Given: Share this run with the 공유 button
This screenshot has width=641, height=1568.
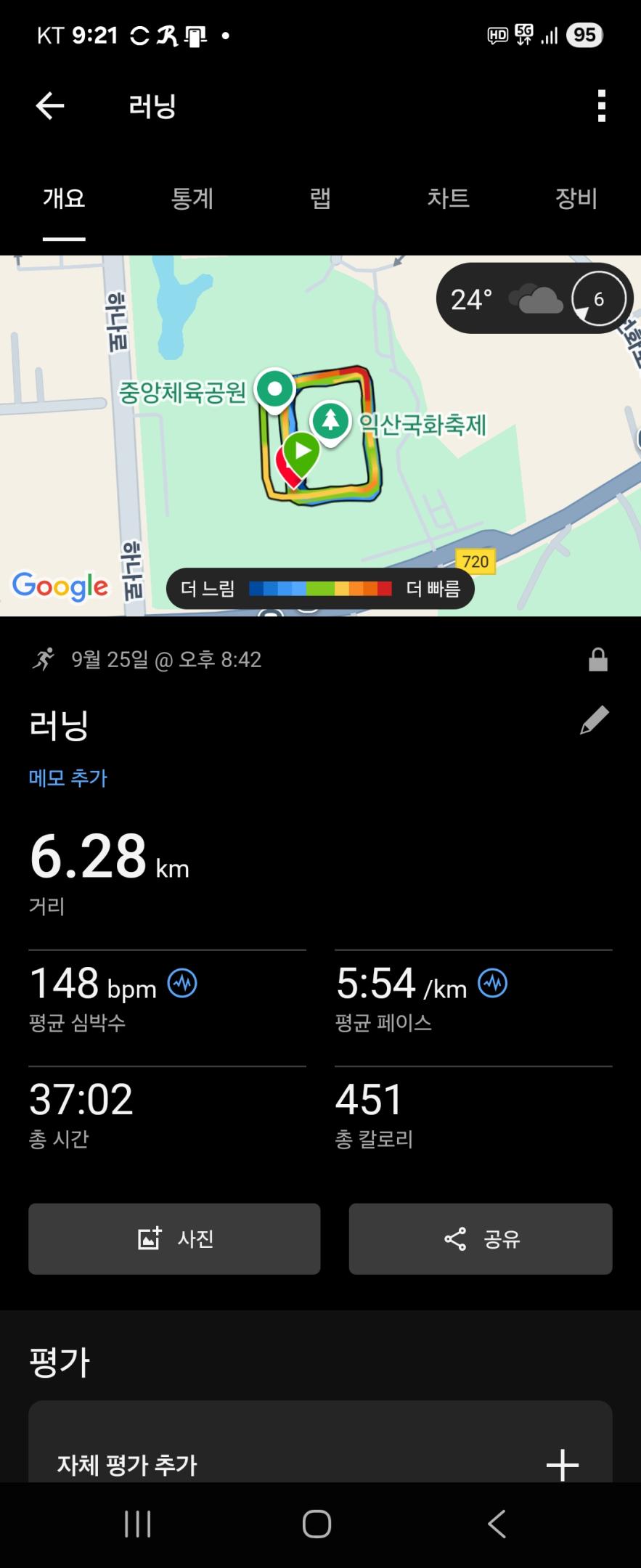Looking at the screenshot, I should pos(481,1238).
